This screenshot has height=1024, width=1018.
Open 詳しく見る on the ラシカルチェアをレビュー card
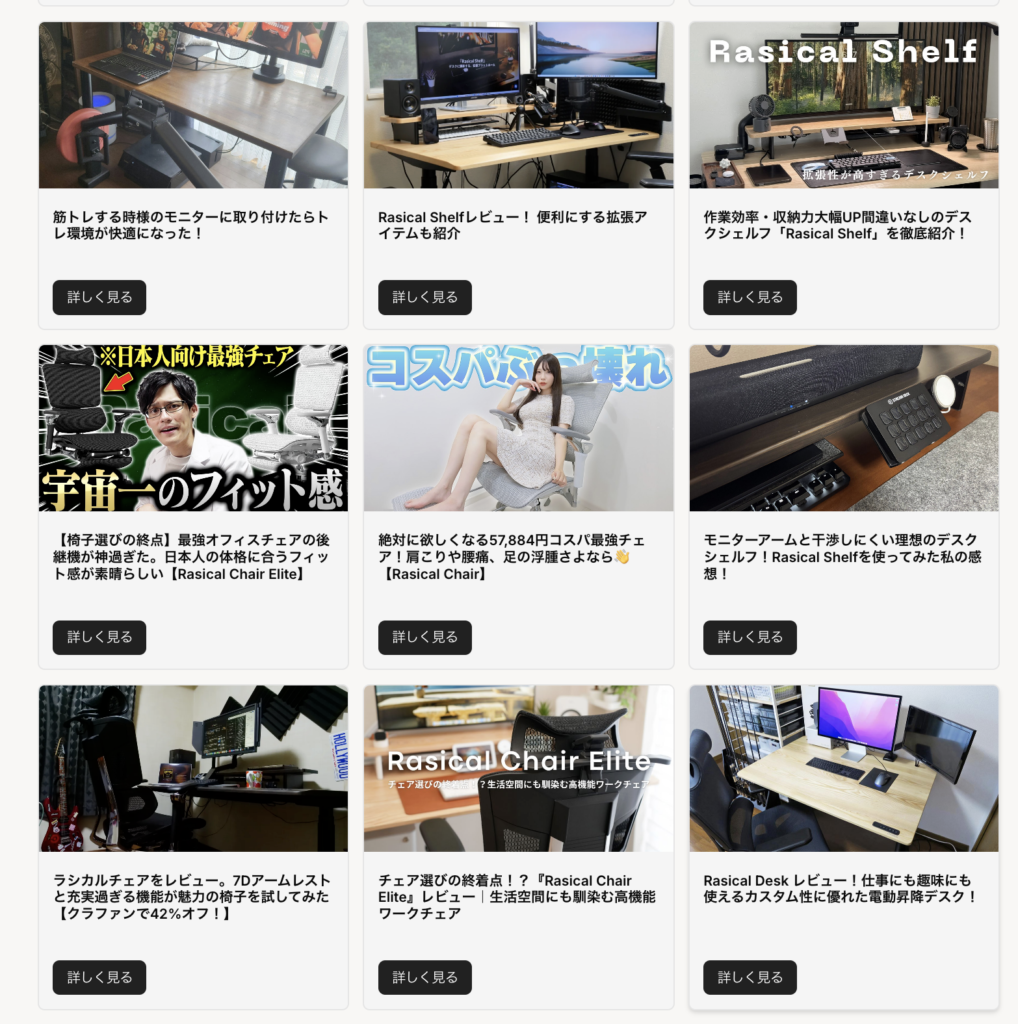point(99,977)
